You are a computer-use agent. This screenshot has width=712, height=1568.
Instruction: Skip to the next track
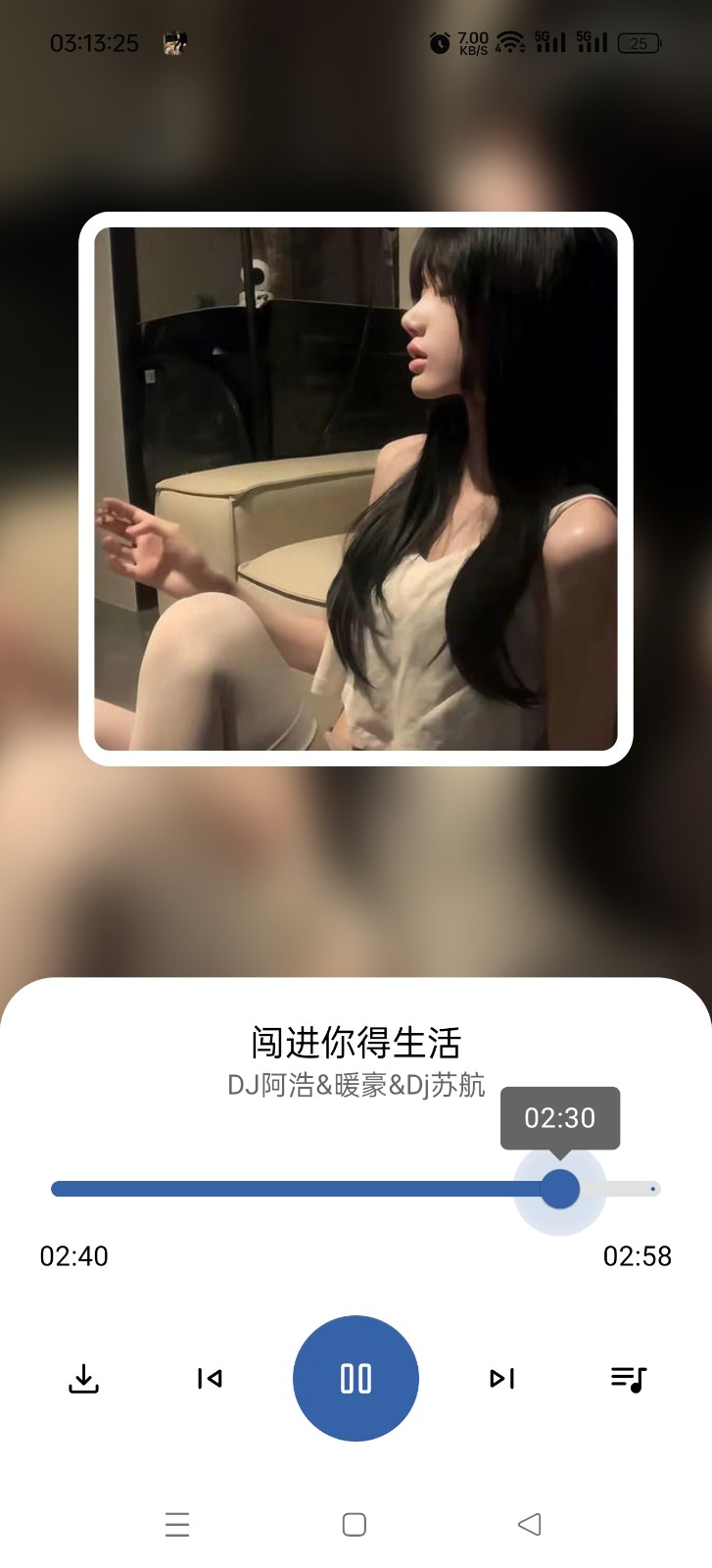(501, 1379)
